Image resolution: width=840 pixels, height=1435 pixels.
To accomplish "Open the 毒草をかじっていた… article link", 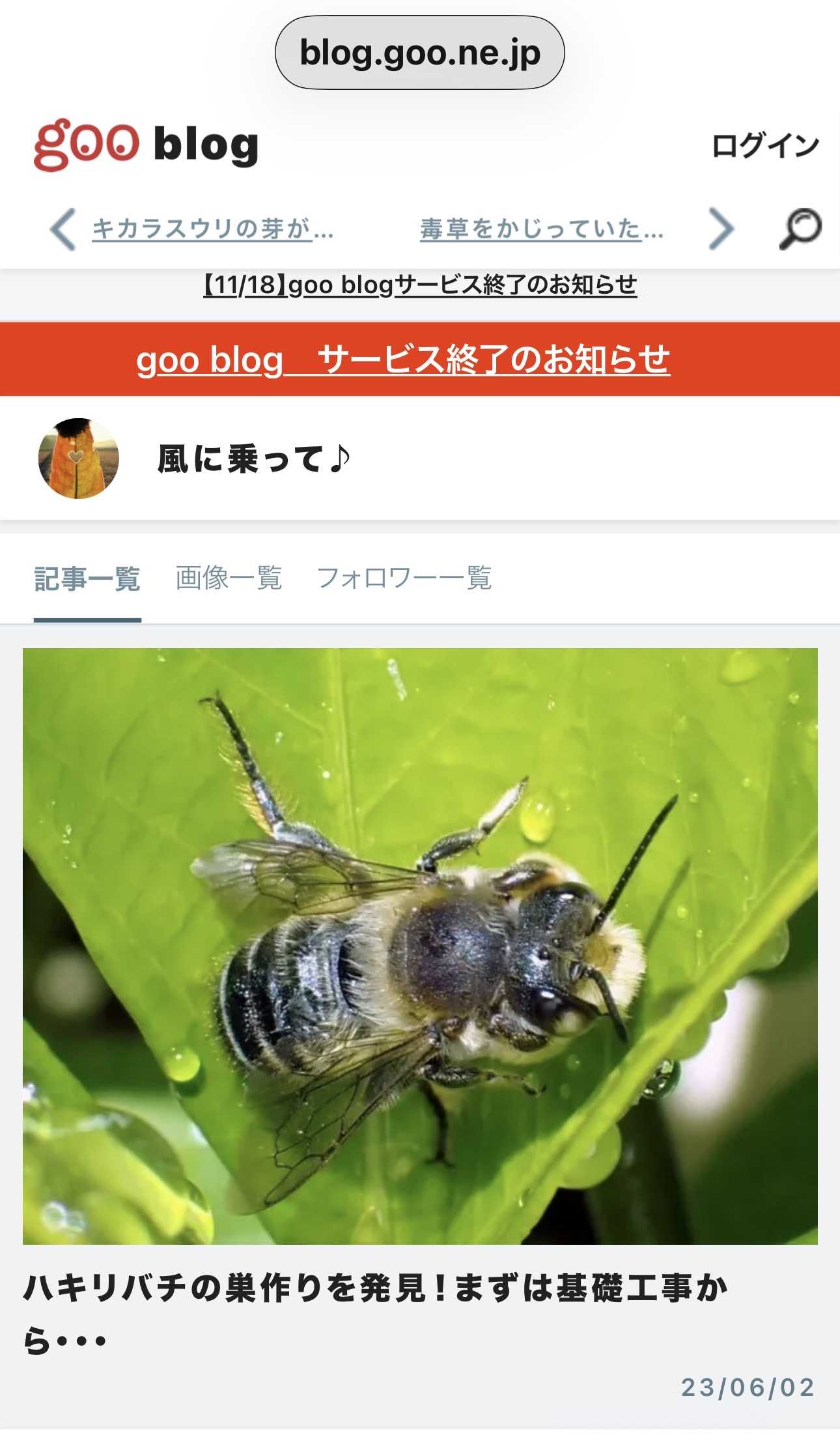I will pyautogui.click(x=541, y=229).
